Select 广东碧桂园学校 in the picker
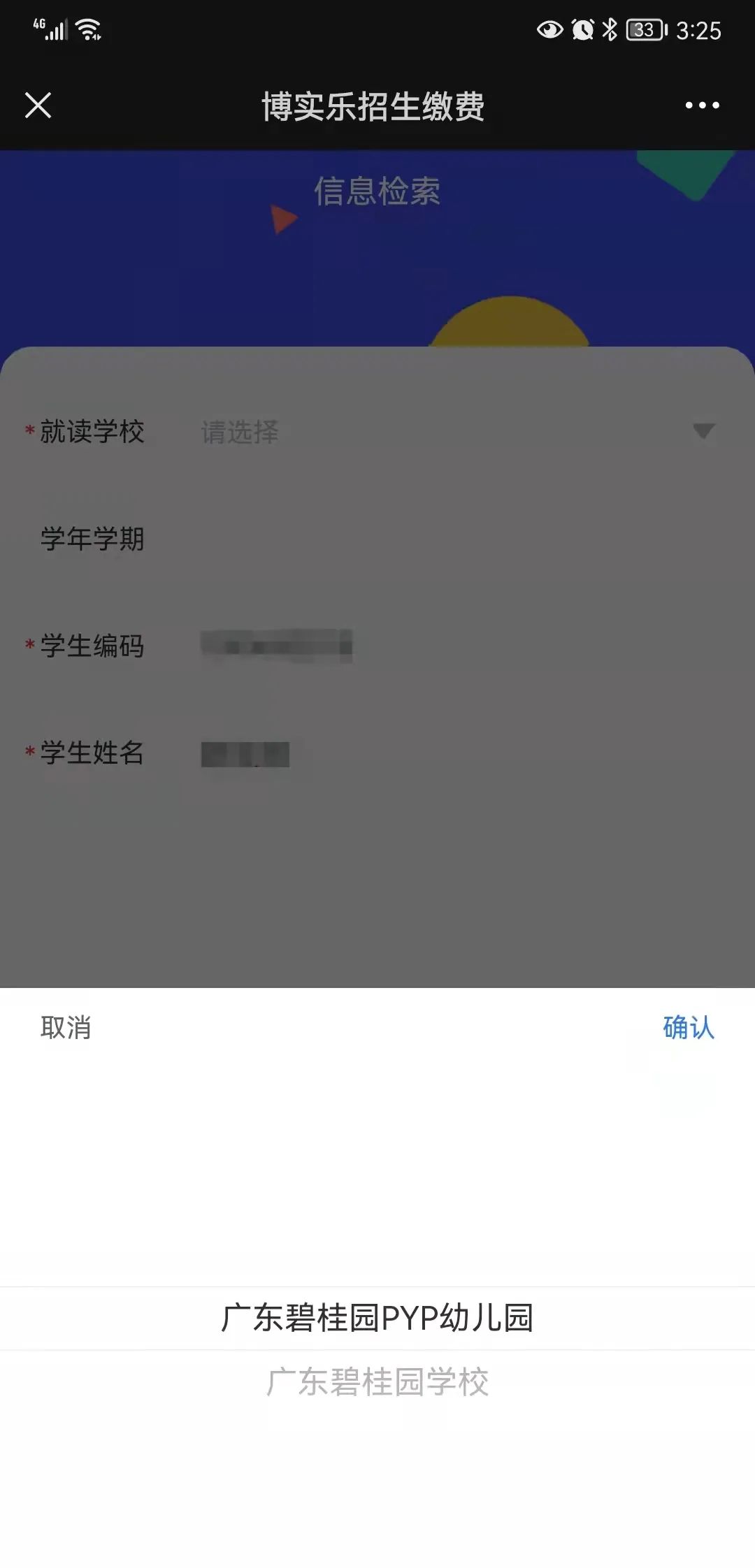Image resolution: width=755 pixels, height=1568 pixels. (377, 1382)
